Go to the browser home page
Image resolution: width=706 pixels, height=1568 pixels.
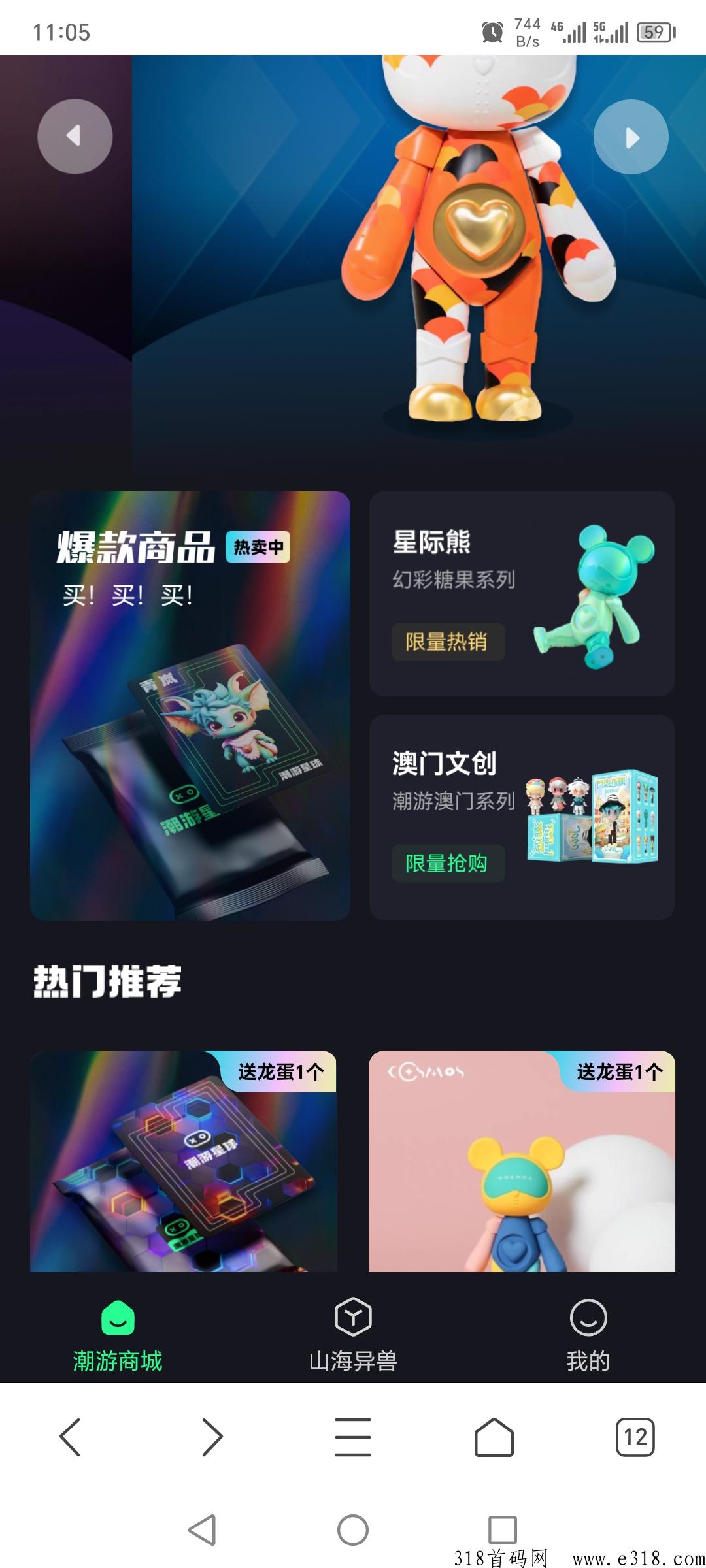[494, 1437]
